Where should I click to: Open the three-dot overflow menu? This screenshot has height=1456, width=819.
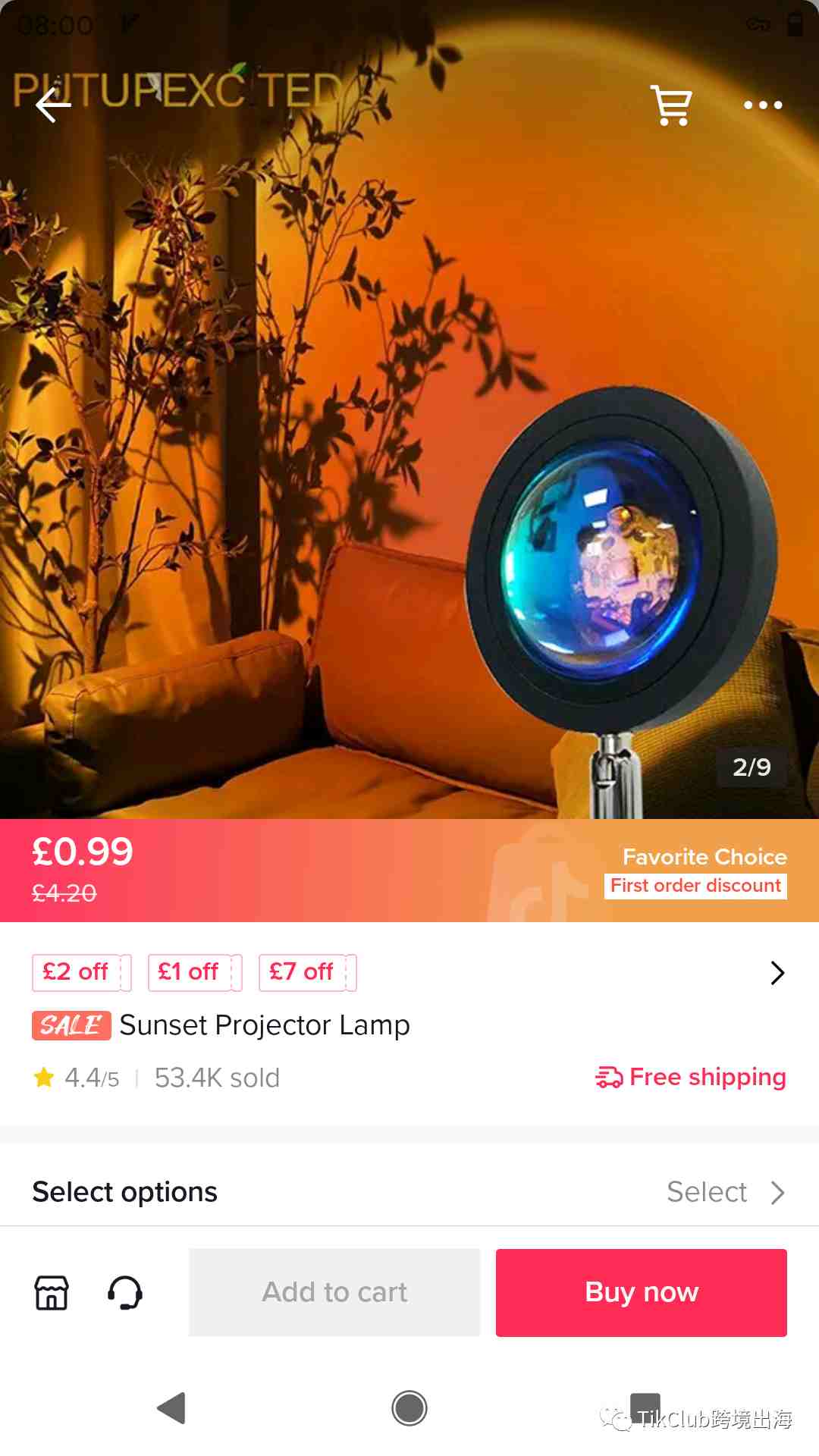[762, 105]
